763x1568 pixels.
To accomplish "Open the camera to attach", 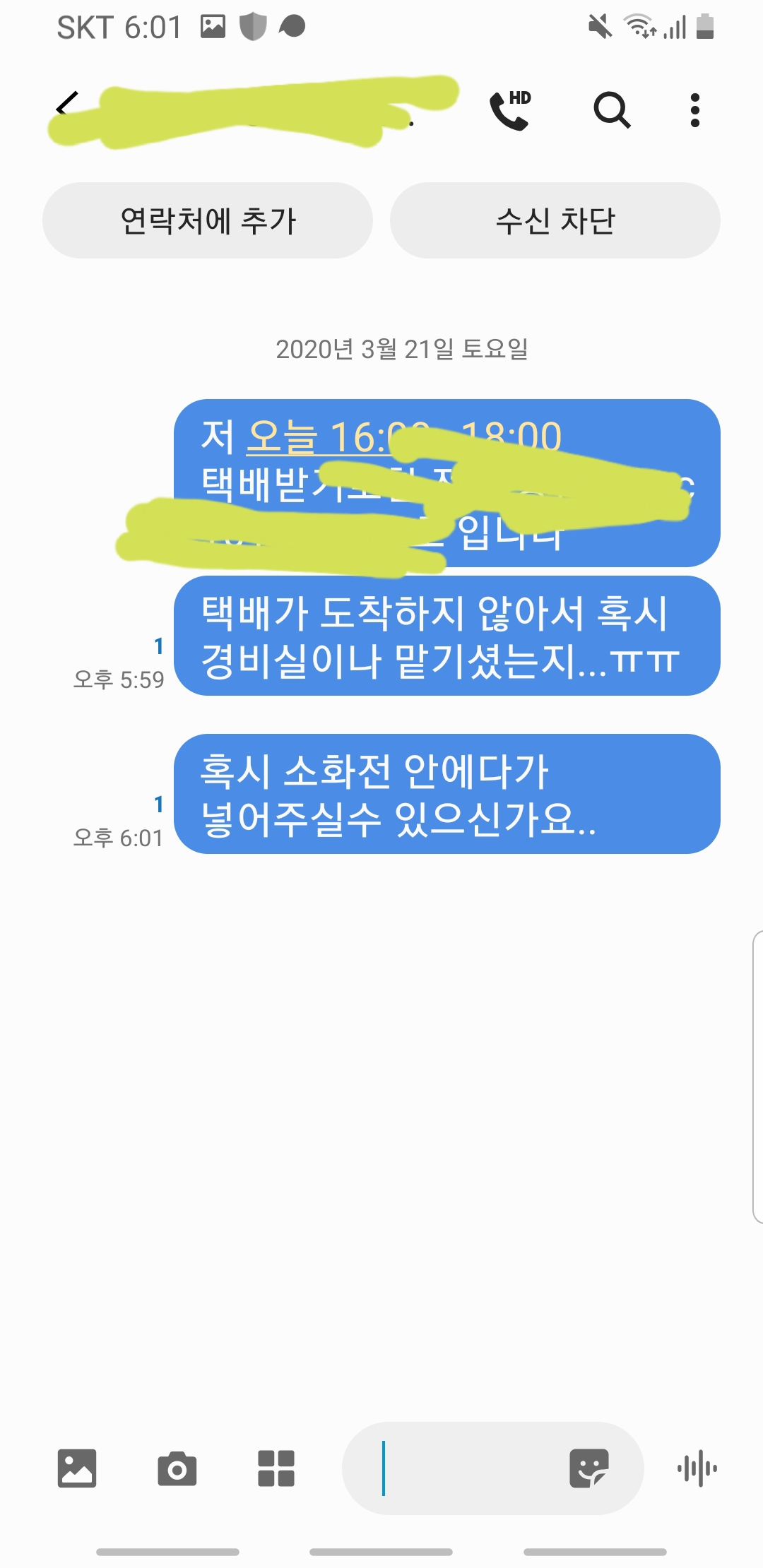I will point(177,1468).
